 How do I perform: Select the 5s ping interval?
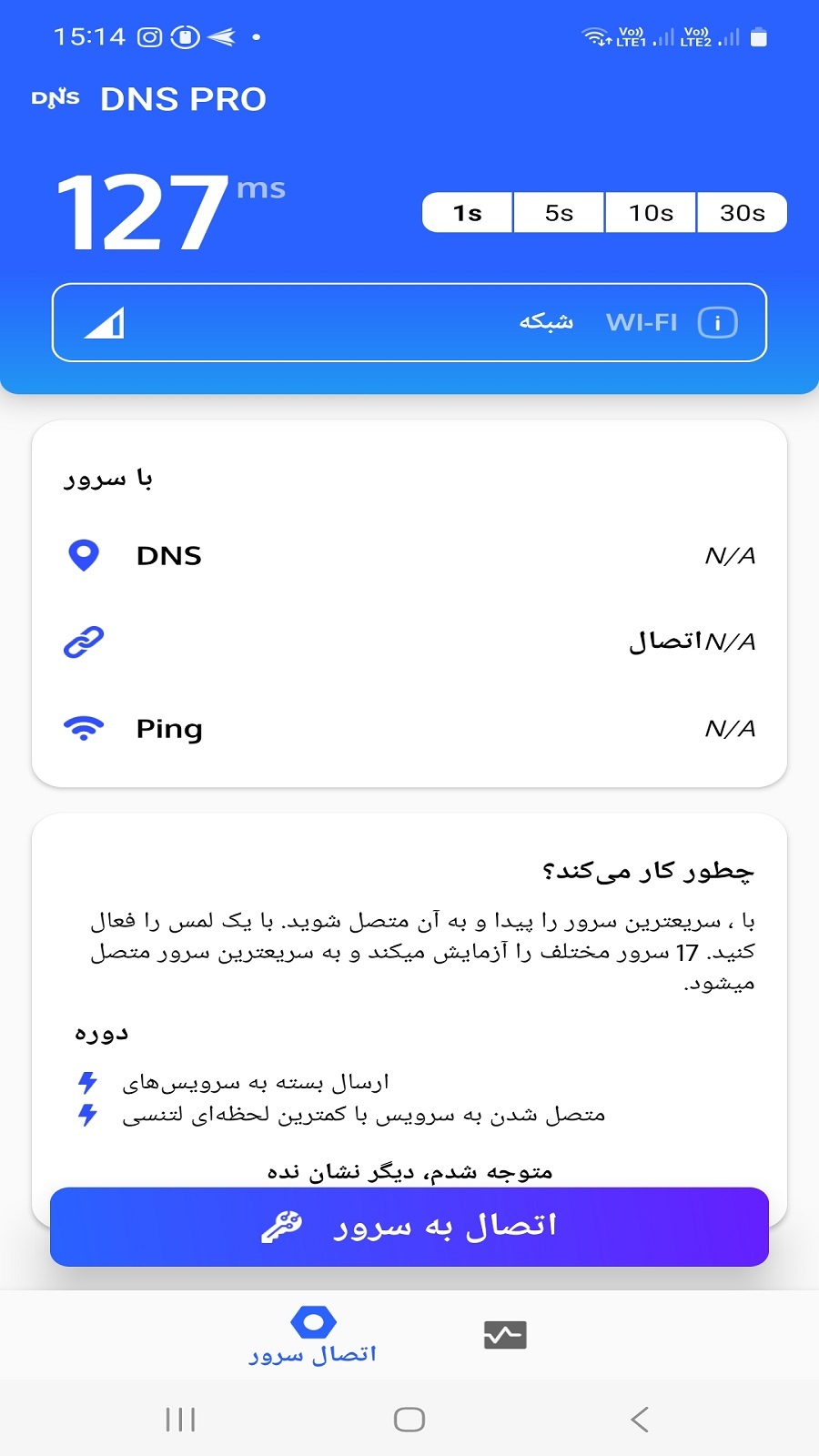[559, 213]
